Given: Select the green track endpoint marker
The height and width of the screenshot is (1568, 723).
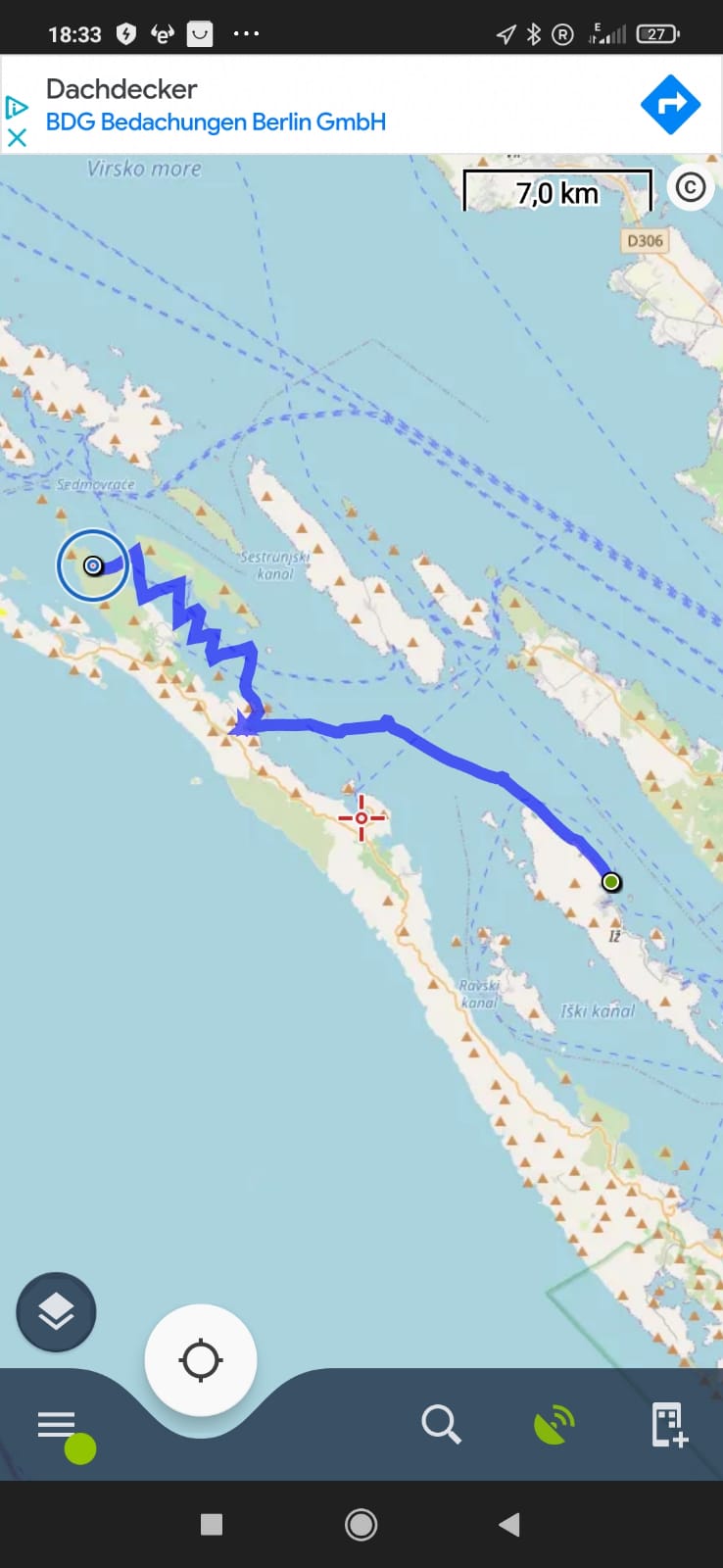Looking at the screenshot, I should 611,882.
